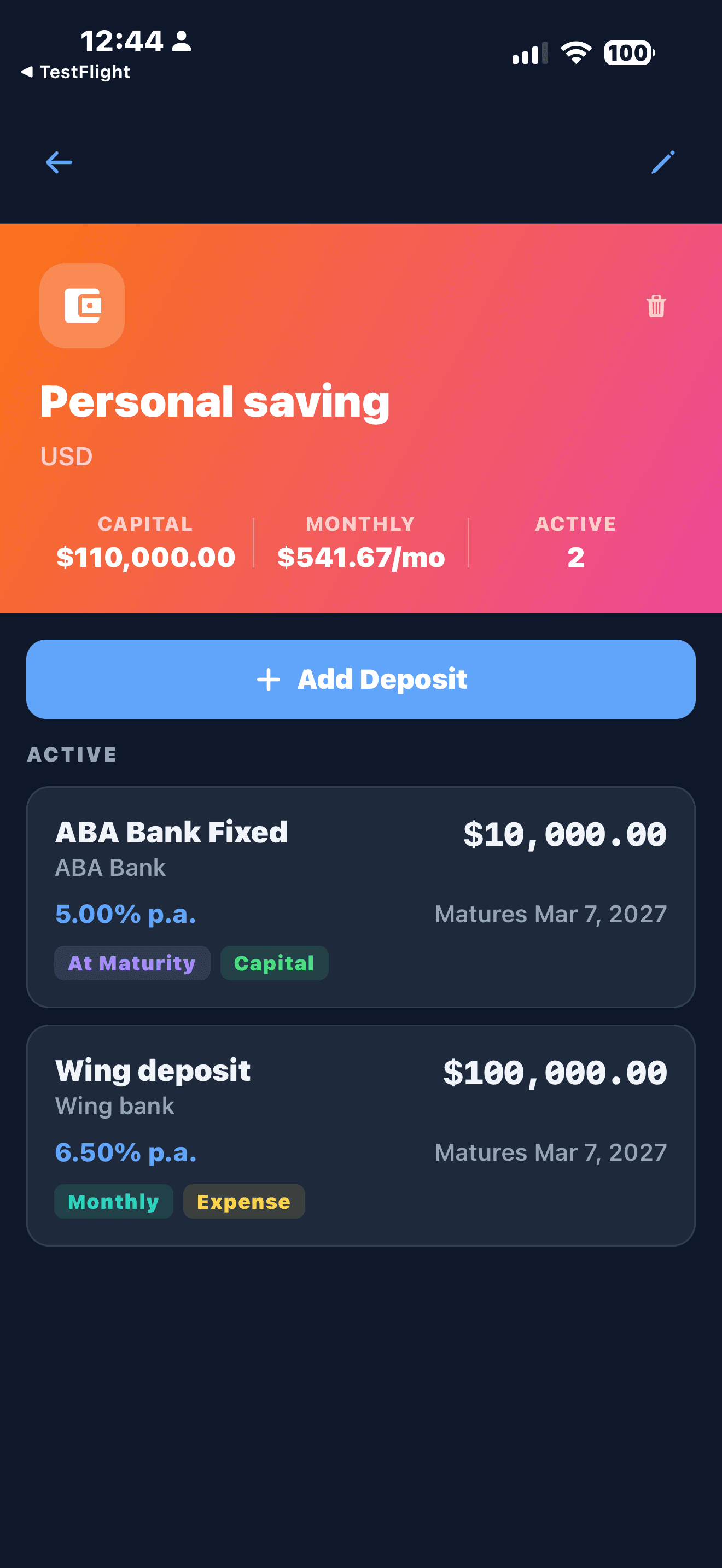The width and height of the screenshot is (722, 1568).
Task: Tap the wallet icon on the header
Action: [81, 306]
